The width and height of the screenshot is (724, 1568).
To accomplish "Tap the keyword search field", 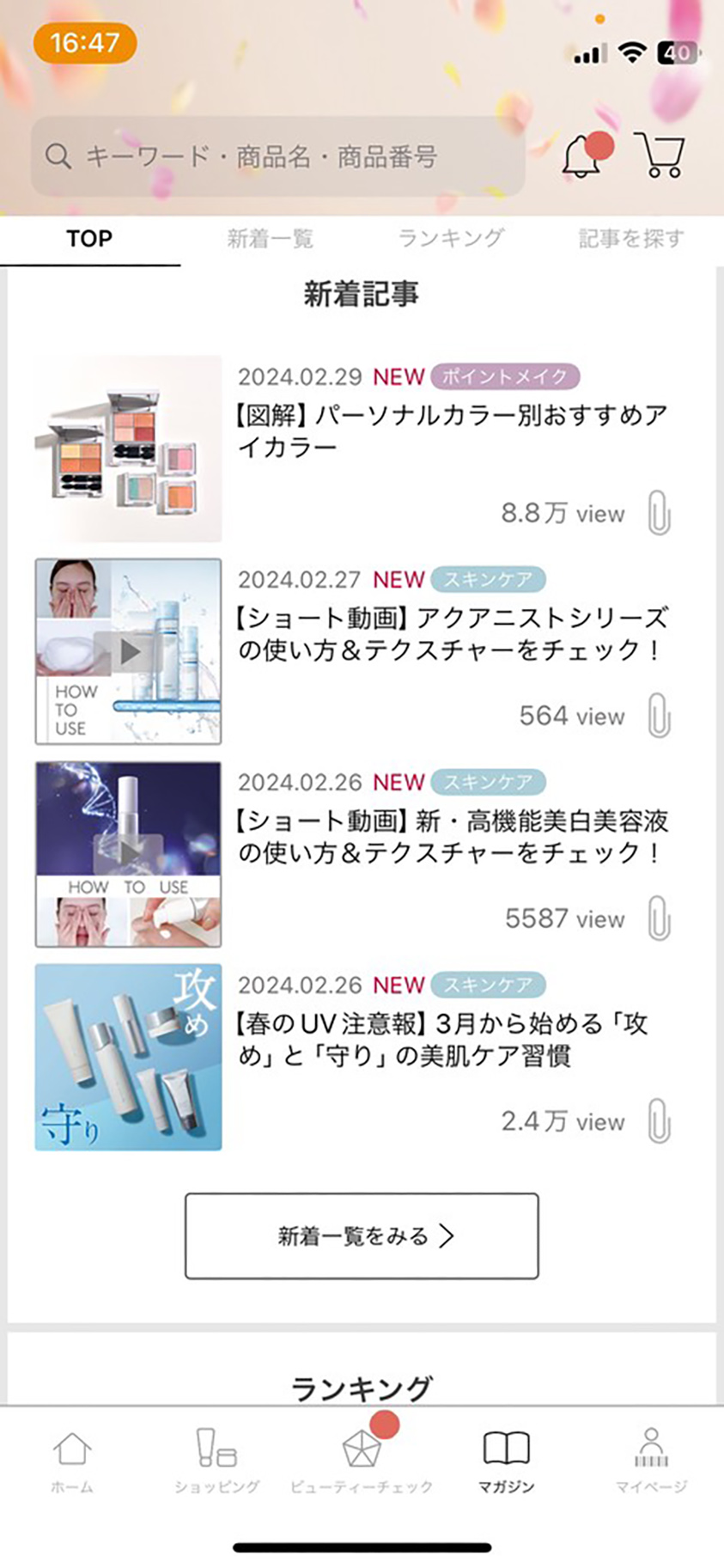I will coord(277,157).
